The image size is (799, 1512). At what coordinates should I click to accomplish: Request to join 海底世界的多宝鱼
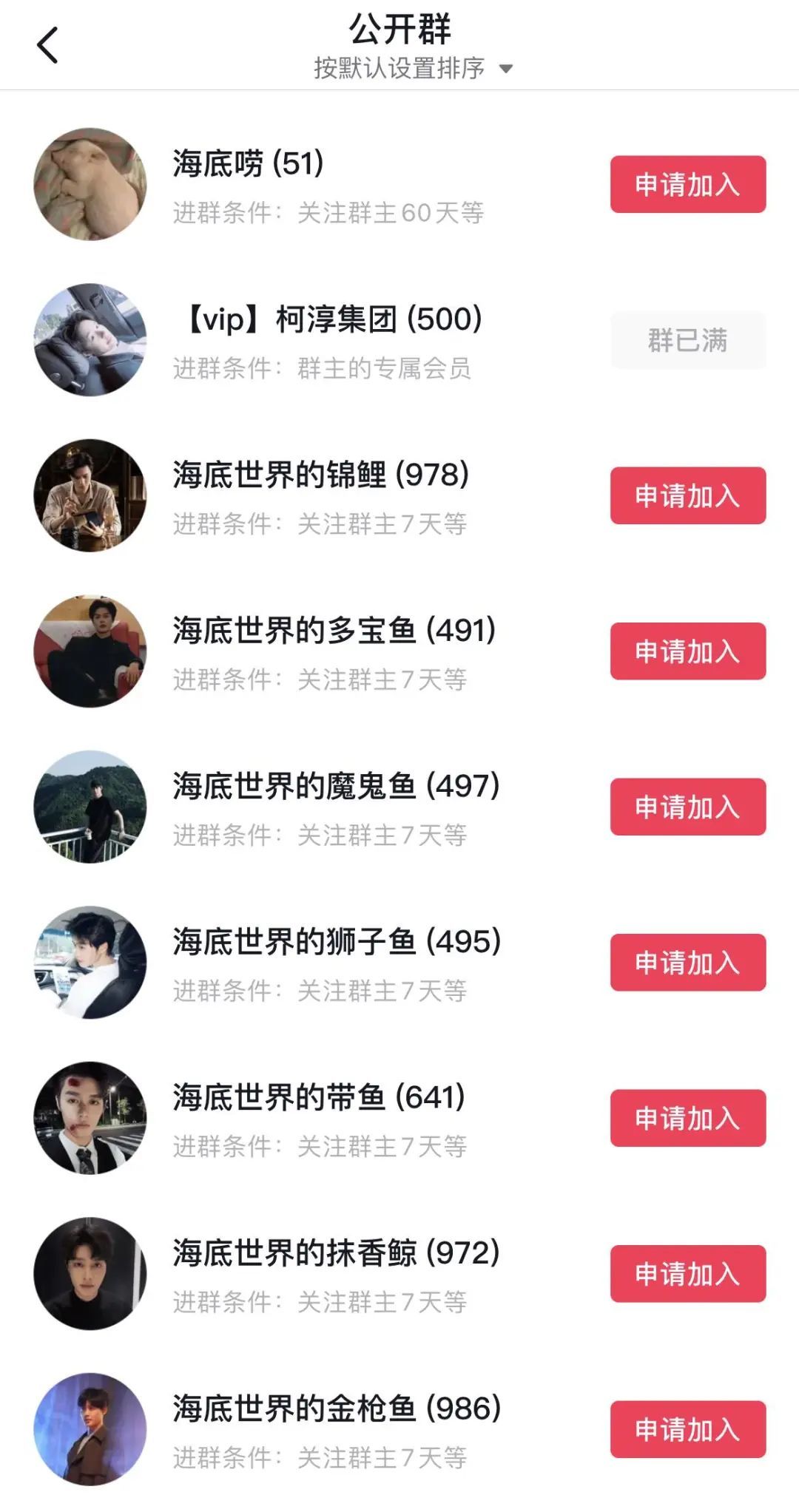[x=687, y=651]
